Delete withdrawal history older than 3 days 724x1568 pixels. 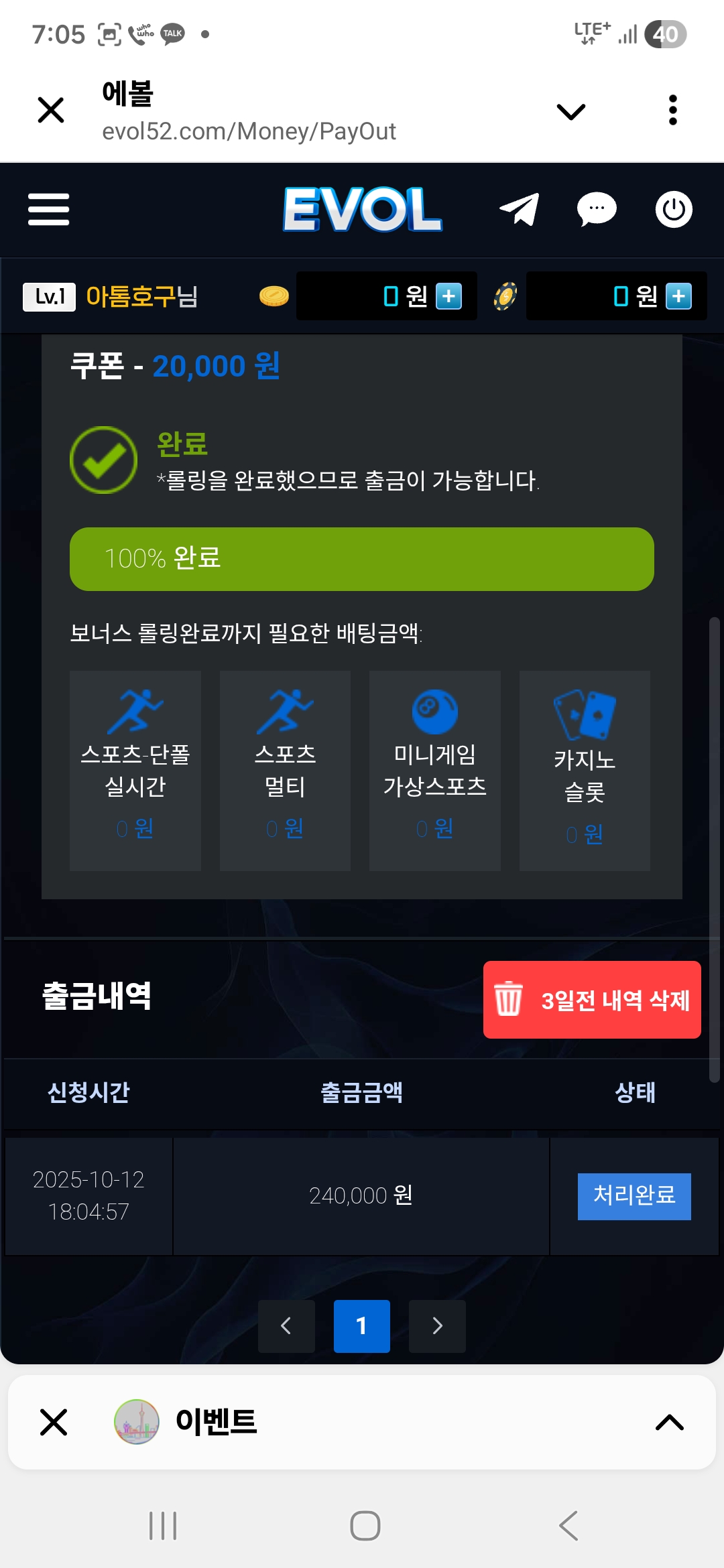coord(592,1000)
